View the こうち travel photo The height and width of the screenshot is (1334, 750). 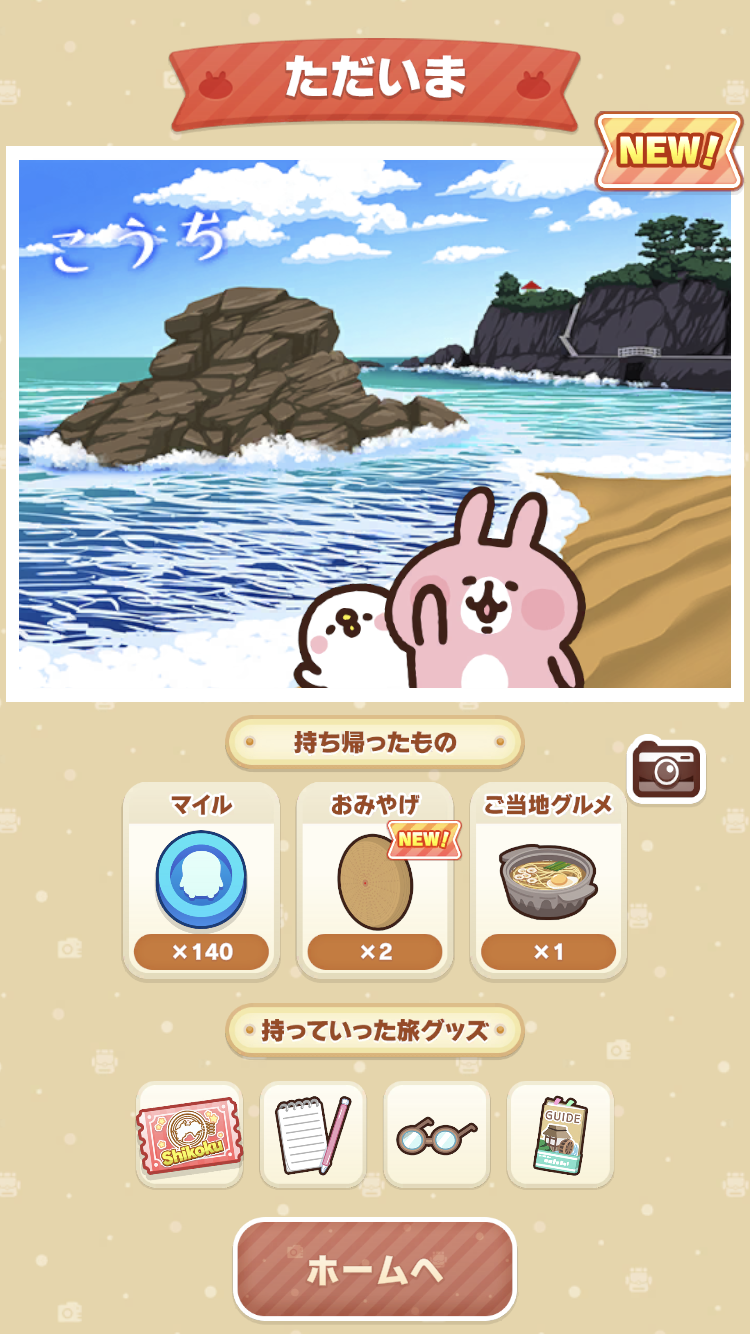point(375,424)
